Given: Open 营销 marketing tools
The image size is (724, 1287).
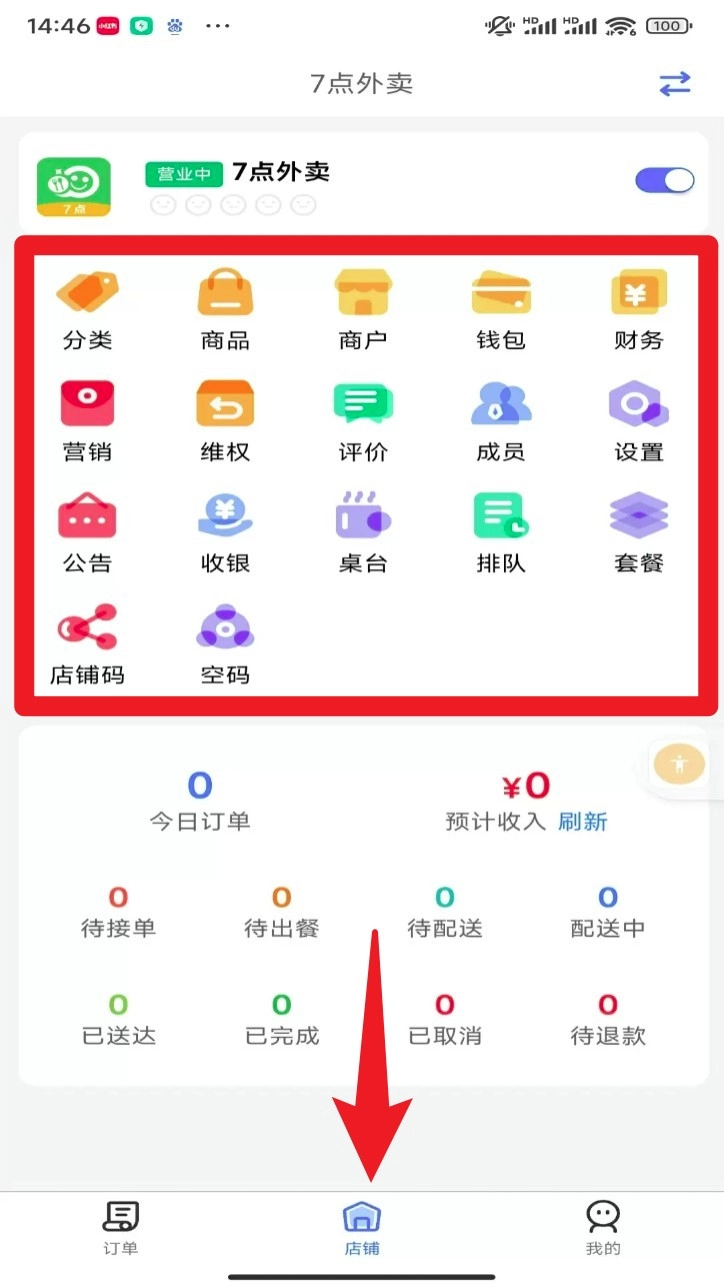Looking at the screenshot, I should tap(88, 421).
